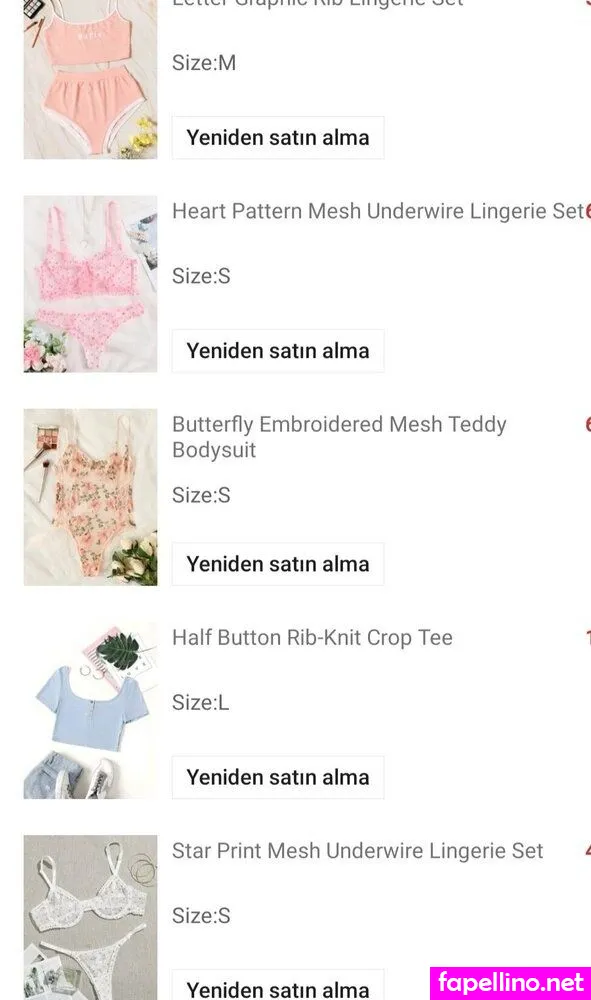View the Star Print Mesh Lingerie Set photo

pos(91,918)
